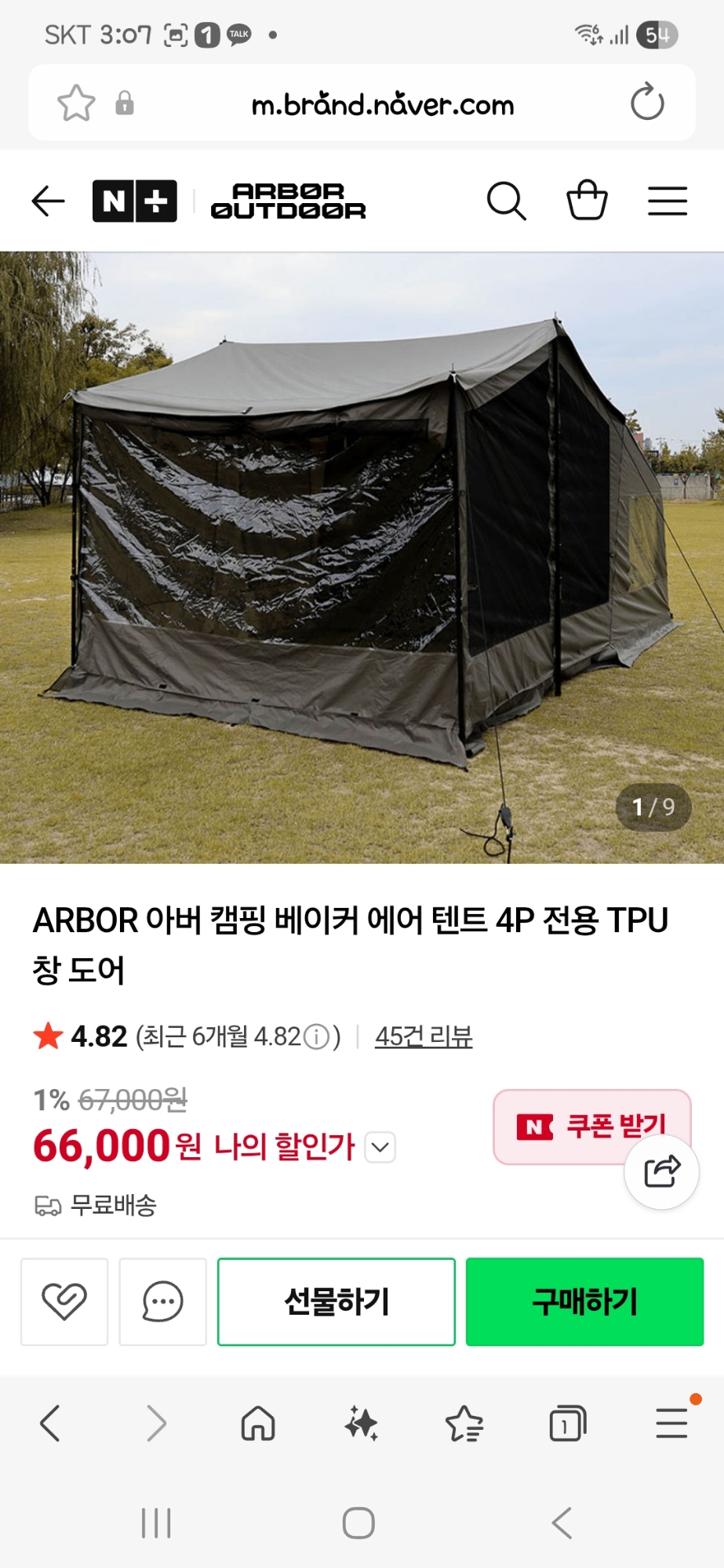This screenshot has height=1568, width=724.
Task: Open the shopping cart bag icon
Action: [588, 201]
